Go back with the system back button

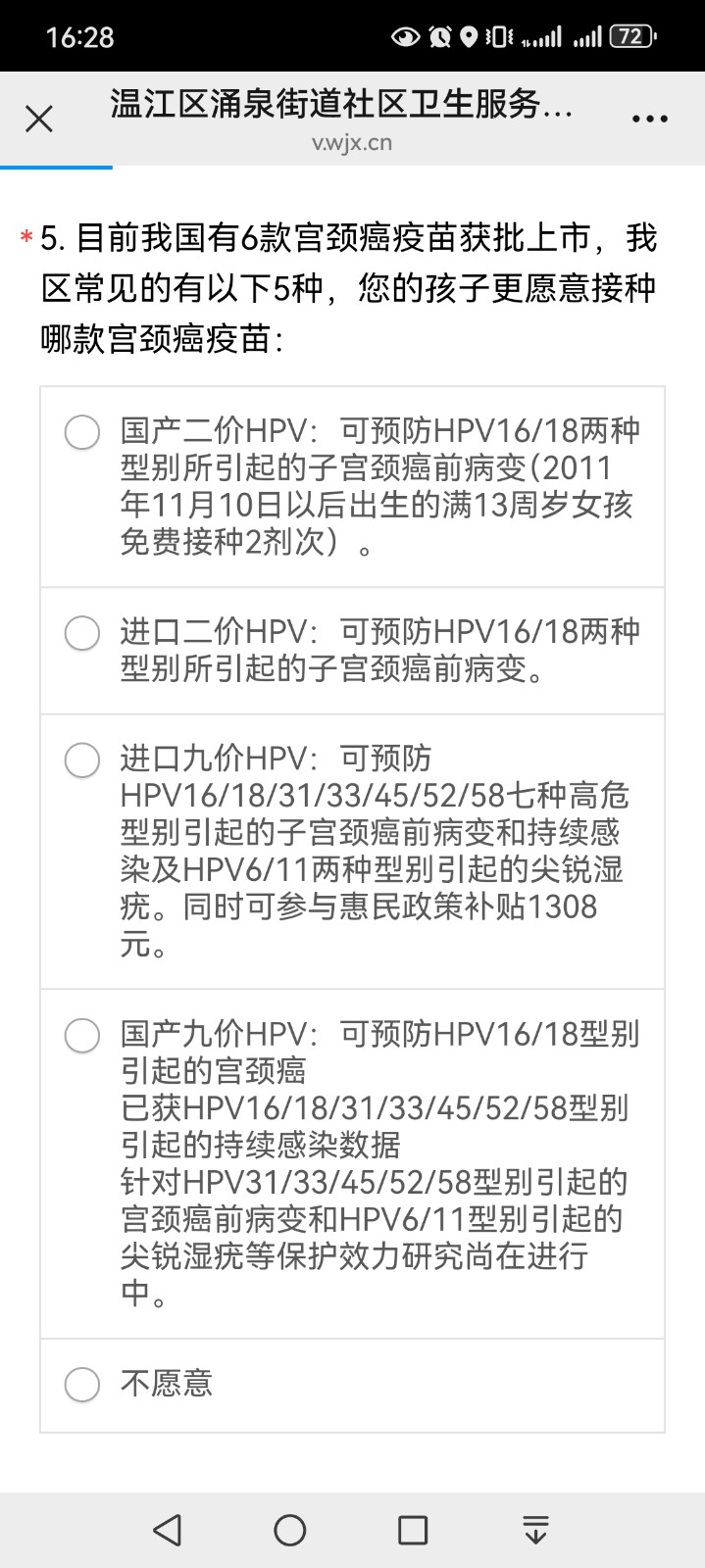point(168,1530)
